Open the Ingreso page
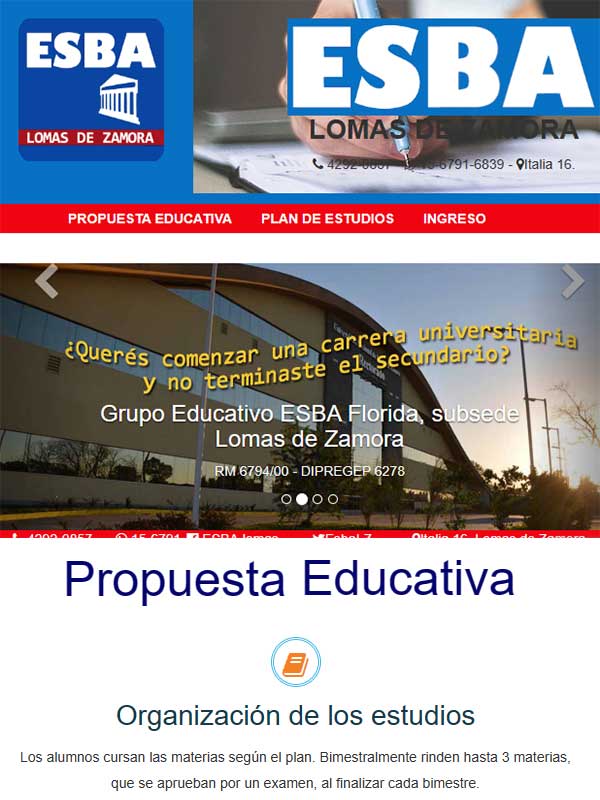Viewport: 600px width, 800px height. point(454,218)
